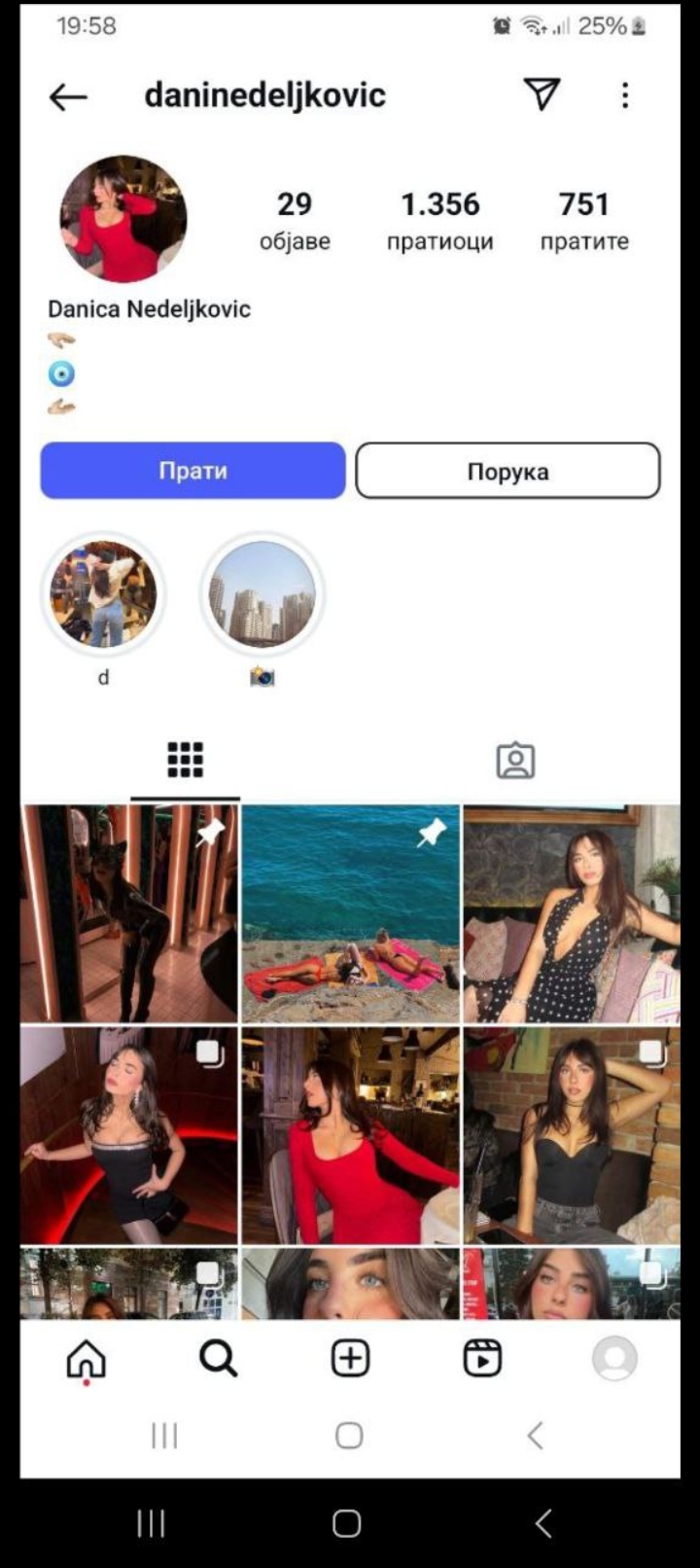The height and width of the screenshot is (1568, 700).
Task: View the profile picture
Action: [123, 219]
